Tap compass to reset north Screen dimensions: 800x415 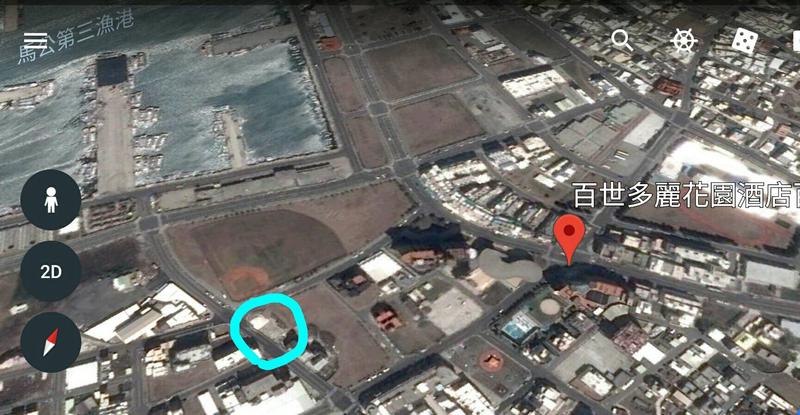51,342
